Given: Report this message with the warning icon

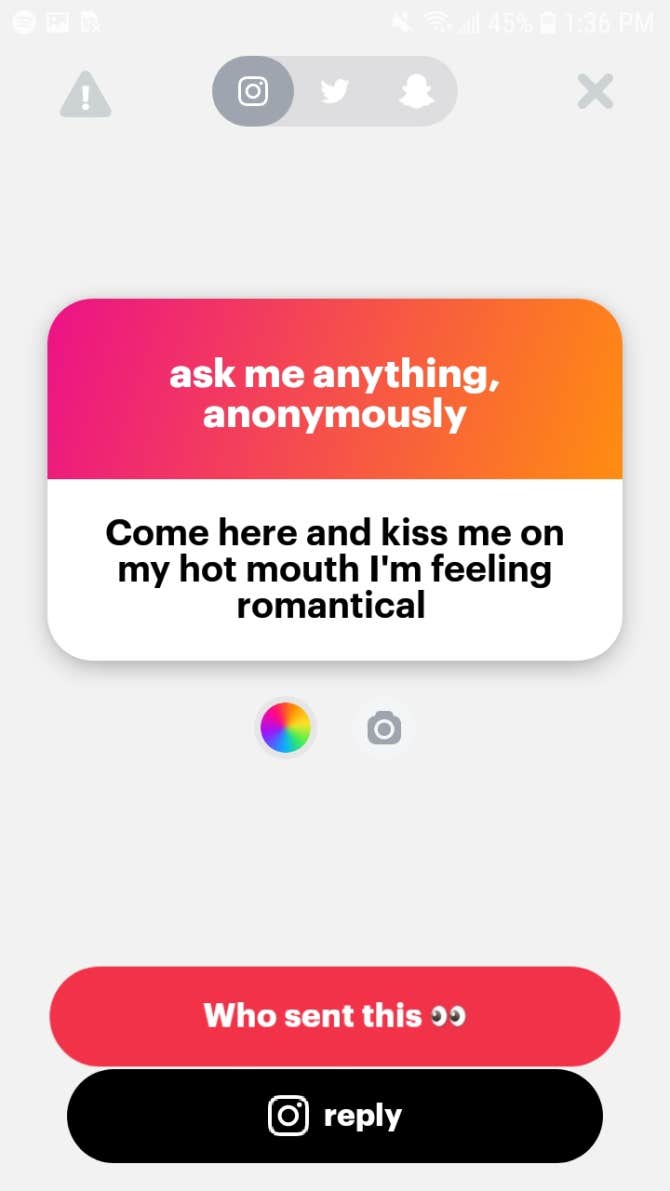Looking at the screenshot, I should tap(86, 95).
